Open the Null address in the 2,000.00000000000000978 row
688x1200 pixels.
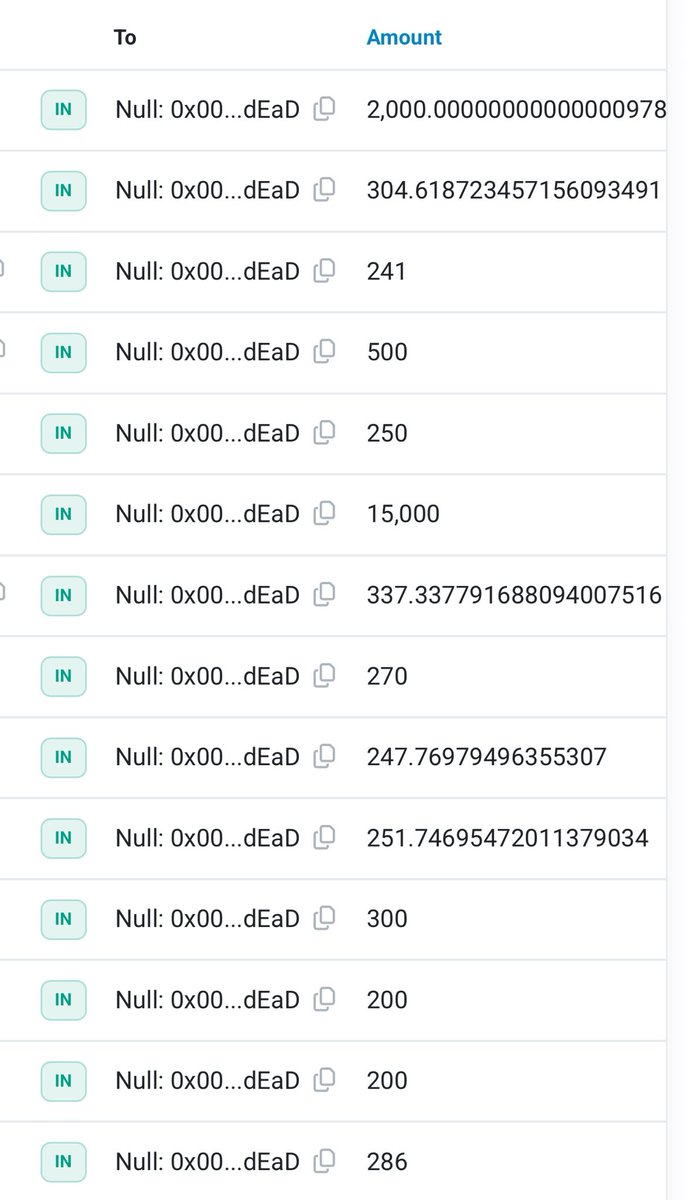click(207, 109)
